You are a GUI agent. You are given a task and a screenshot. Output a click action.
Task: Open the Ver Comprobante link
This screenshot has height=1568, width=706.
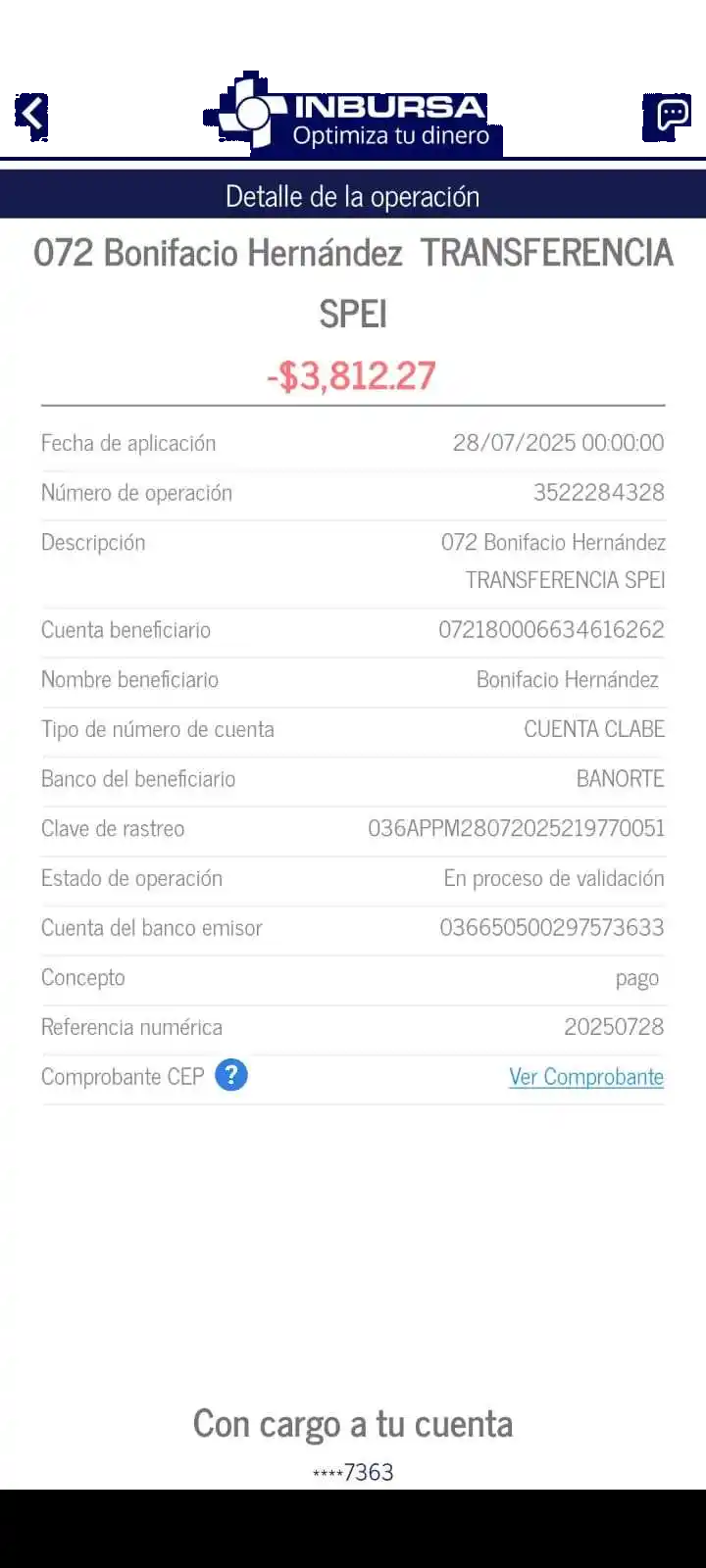(x=585, y=1077)
